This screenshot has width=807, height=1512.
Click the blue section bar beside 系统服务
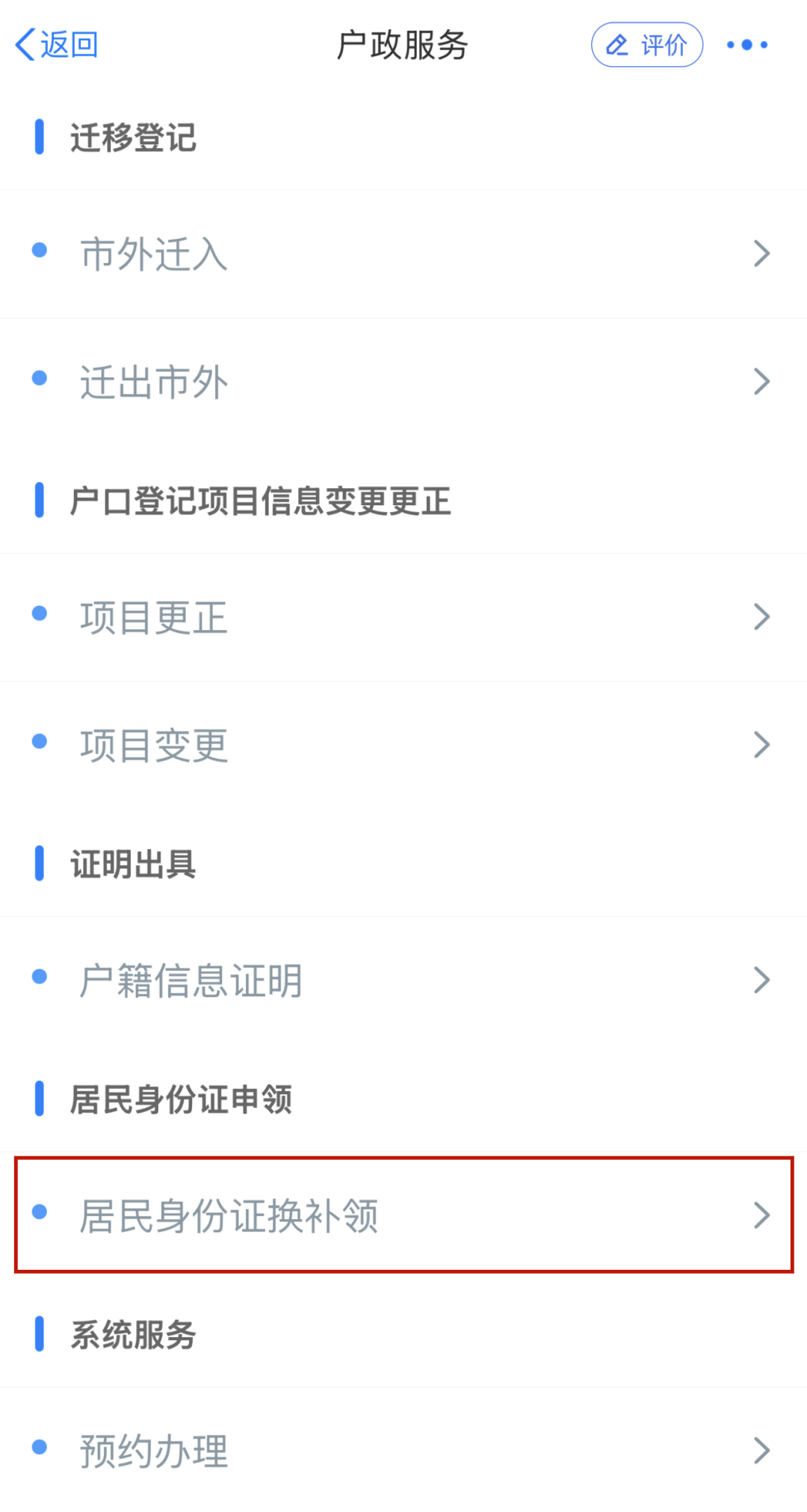click(38, 1336)
